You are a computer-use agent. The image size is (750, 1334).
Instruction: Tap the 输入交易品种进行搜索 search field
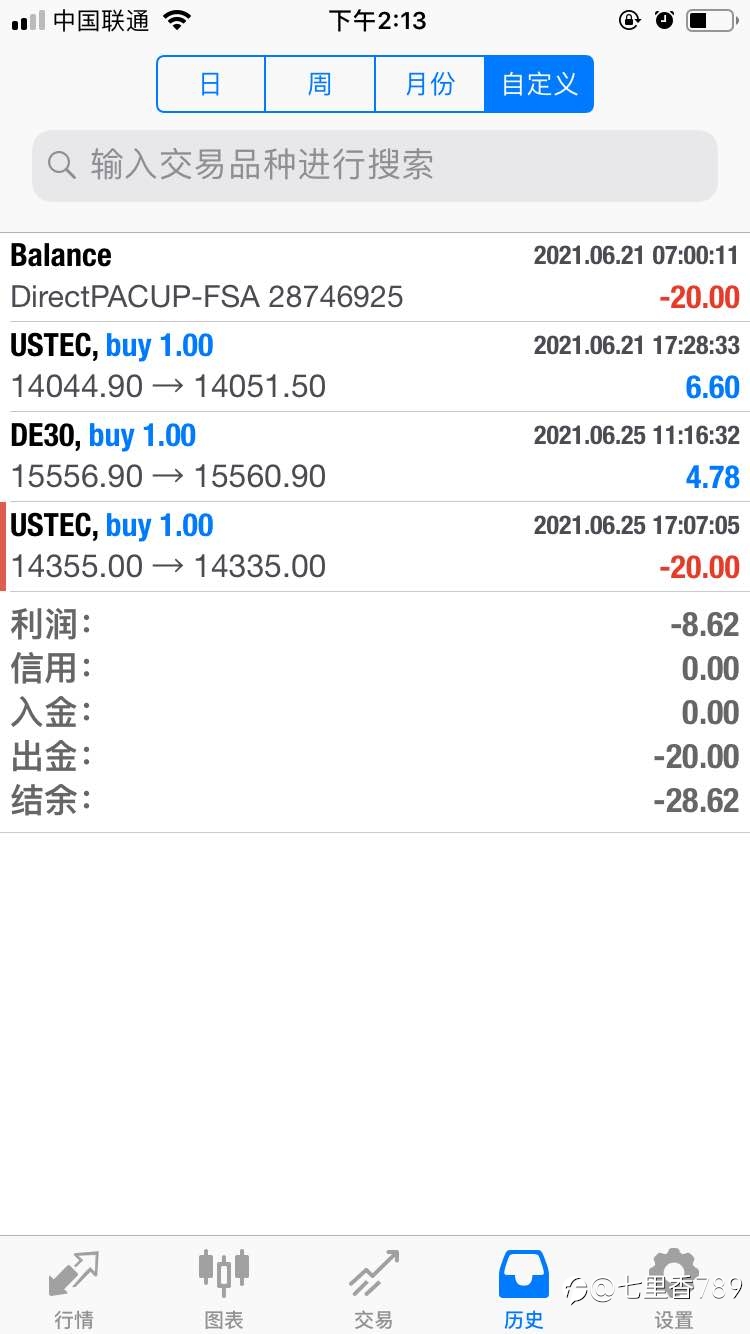click(375, 165)
